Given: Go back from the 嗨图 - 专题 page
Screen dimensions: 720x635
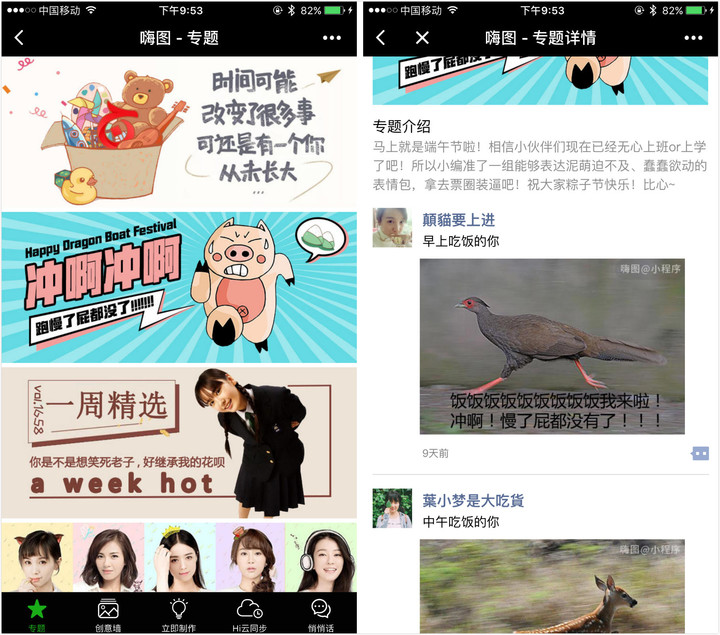Looking at the screenshot, I should click(x=19, y=38).
